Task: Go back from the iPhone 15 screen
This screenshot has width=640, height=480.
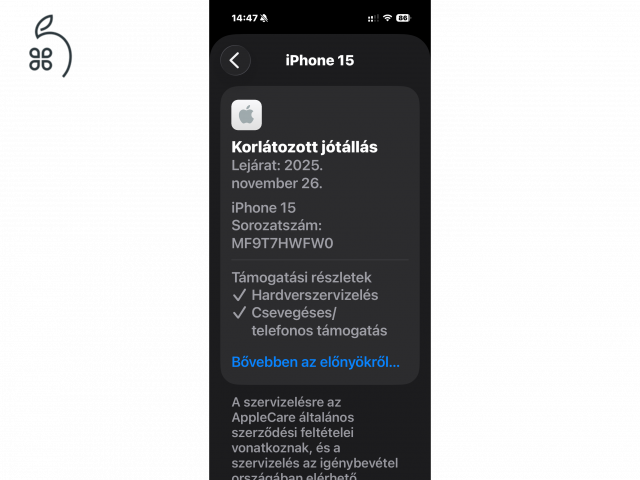Action: [235, 60]
